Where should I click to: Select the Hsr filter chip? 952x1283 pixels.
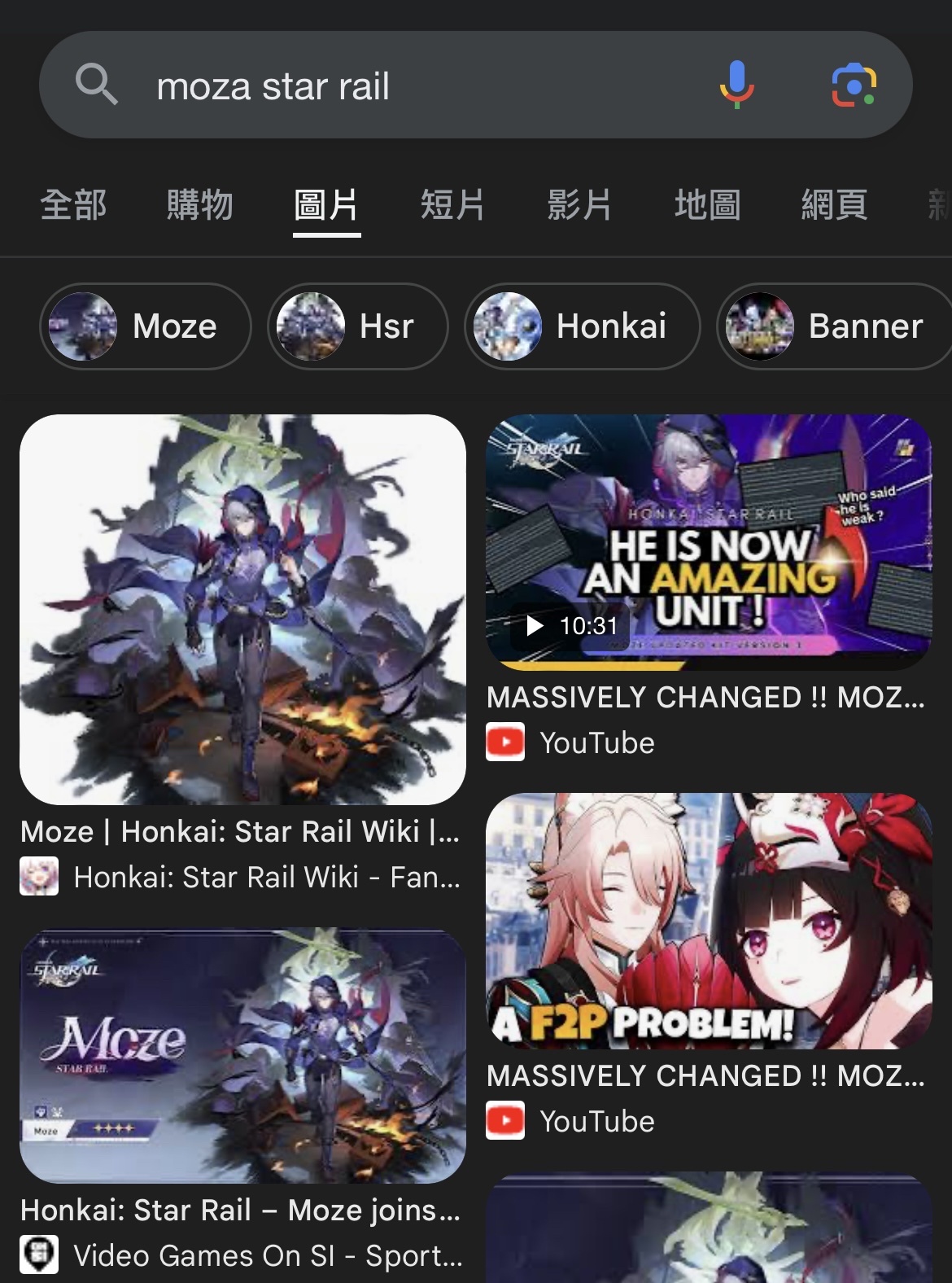click(x=358, y=326)
